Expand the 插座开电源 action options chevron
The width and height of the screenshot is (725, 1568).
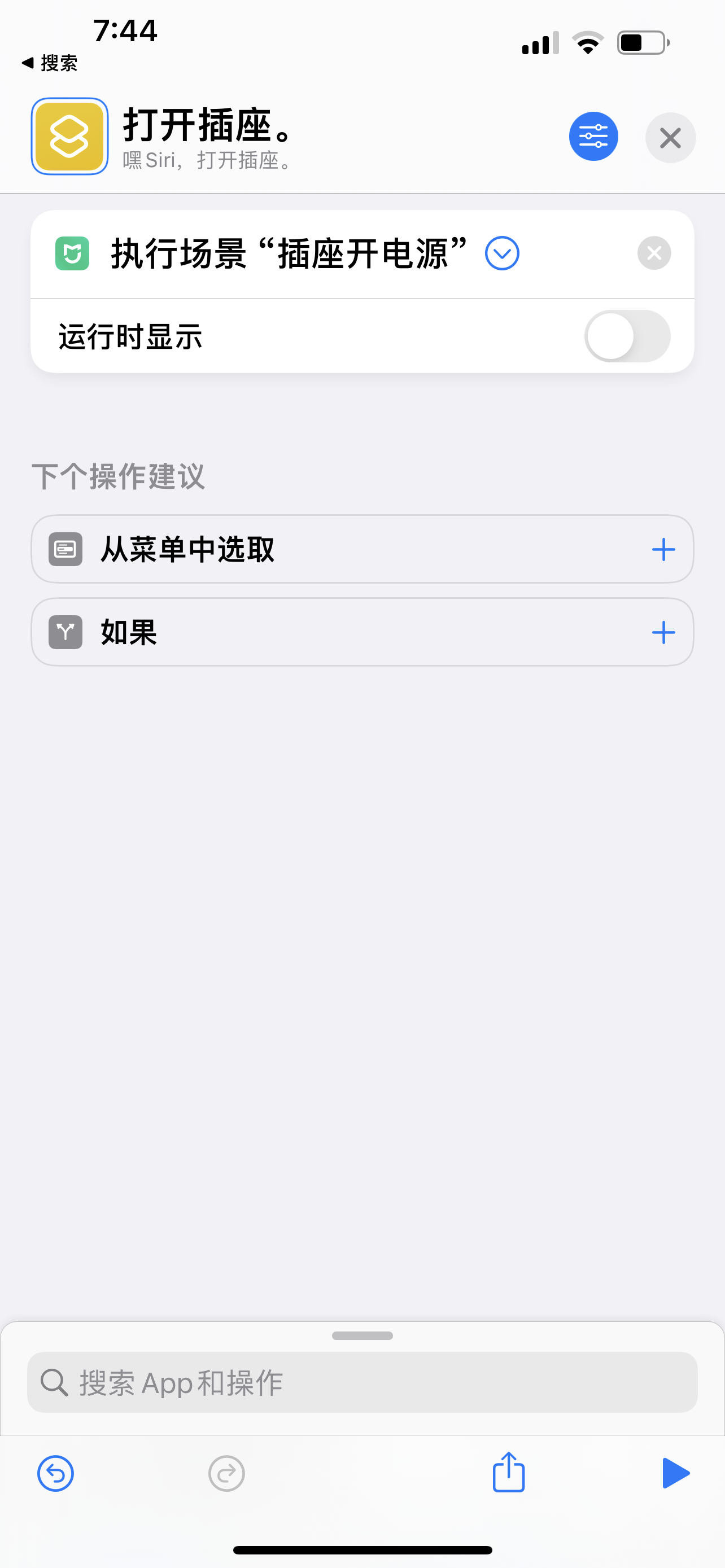point(501,253)
